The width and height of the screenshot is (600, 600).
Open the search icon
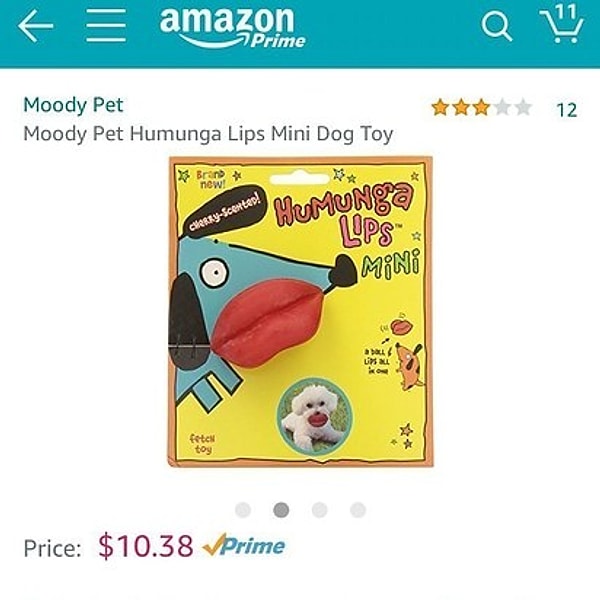[x=496, y=27]
